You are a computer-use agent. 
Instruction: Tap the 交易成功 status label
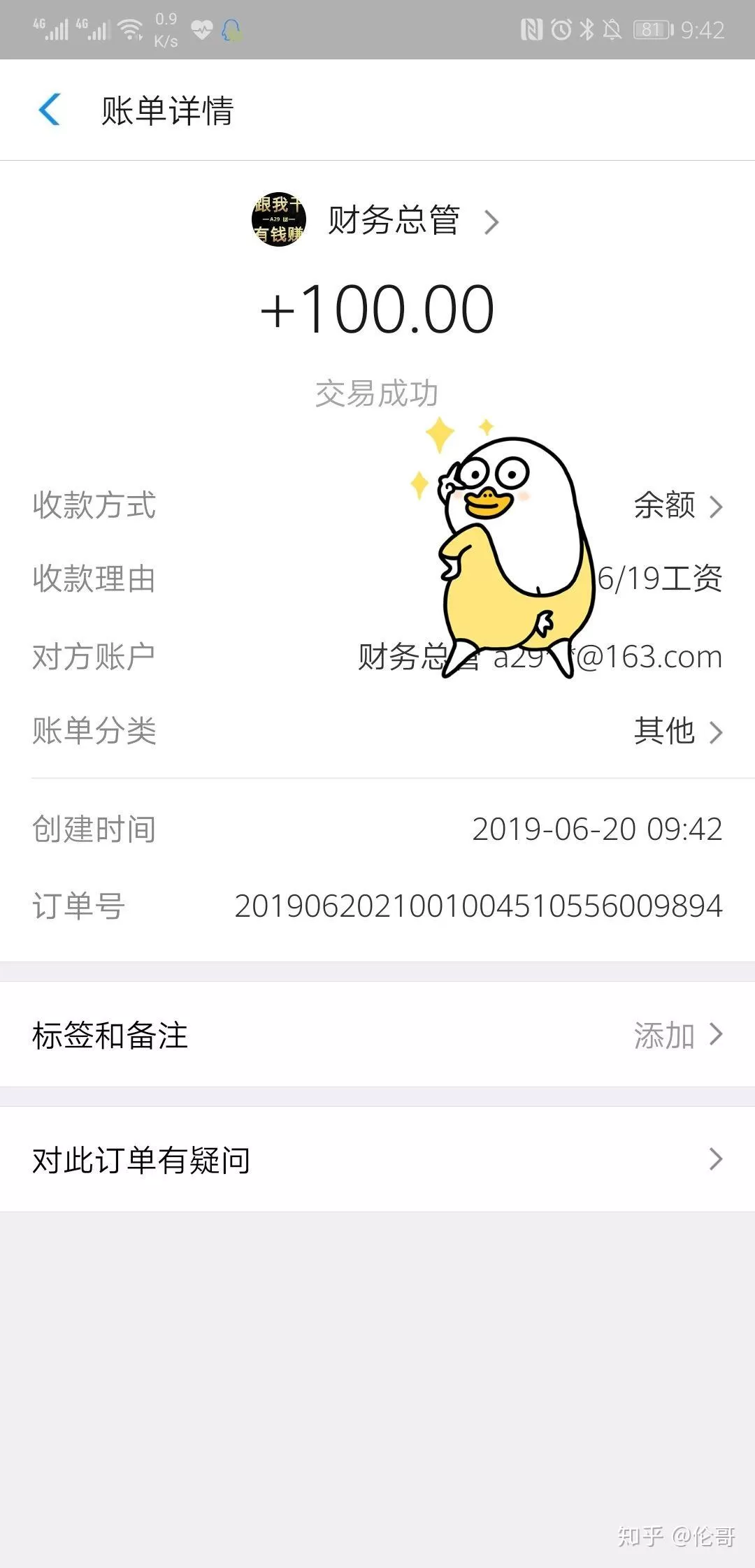(x=377, y=392)
